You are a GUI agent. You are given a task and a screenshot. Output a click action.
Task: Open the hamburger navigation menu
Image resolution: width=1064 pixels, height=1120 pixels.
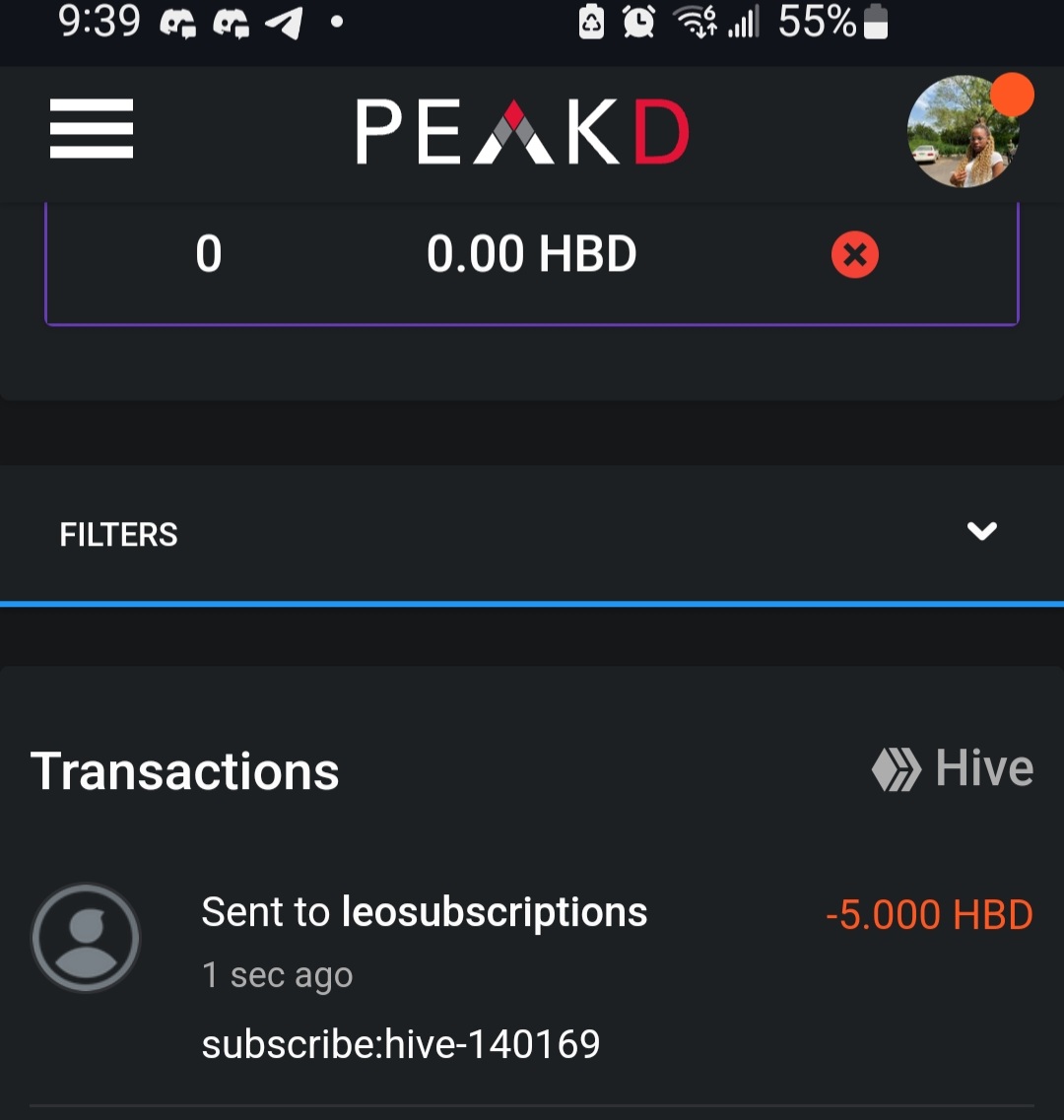(92, 129)
